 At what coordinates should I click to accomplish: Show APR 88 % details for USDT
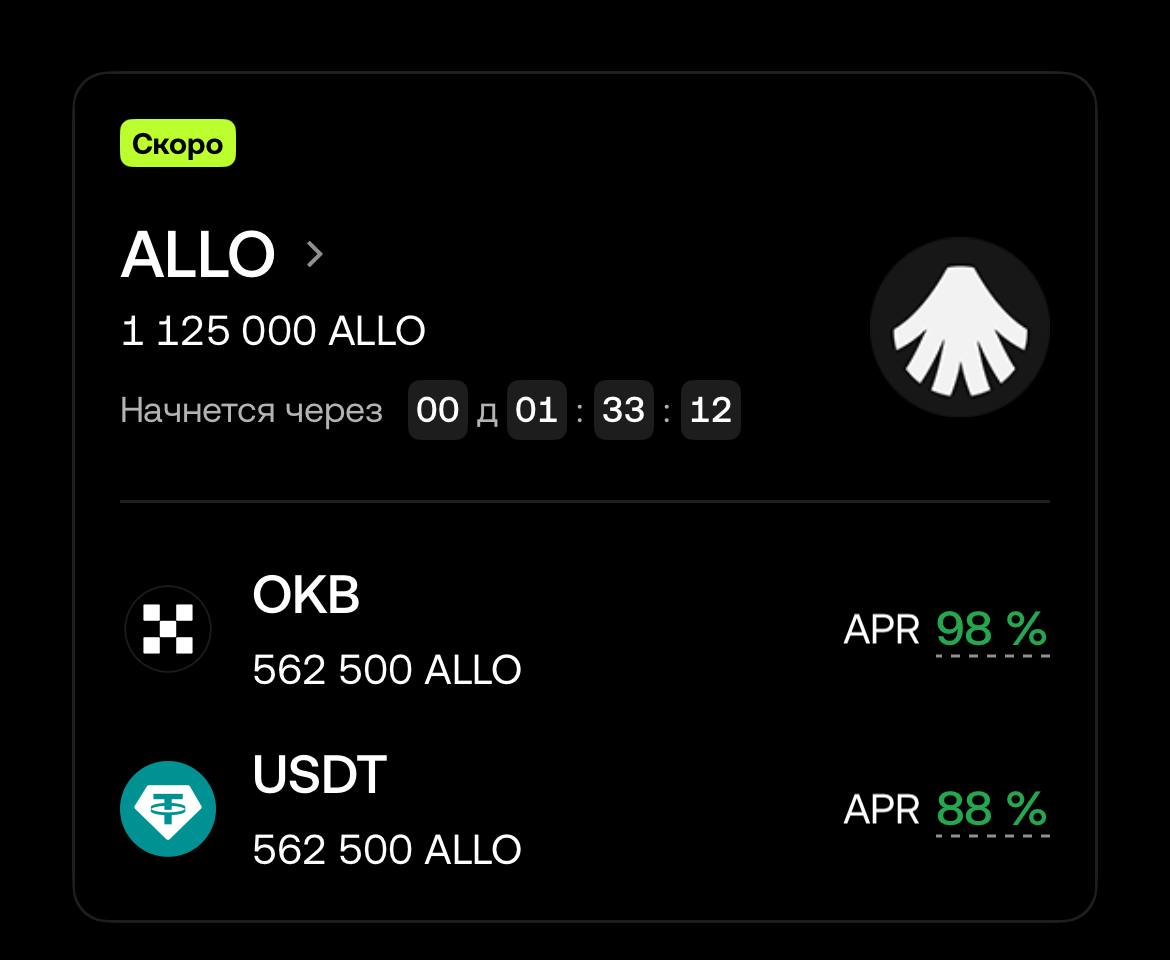point(991,809)
